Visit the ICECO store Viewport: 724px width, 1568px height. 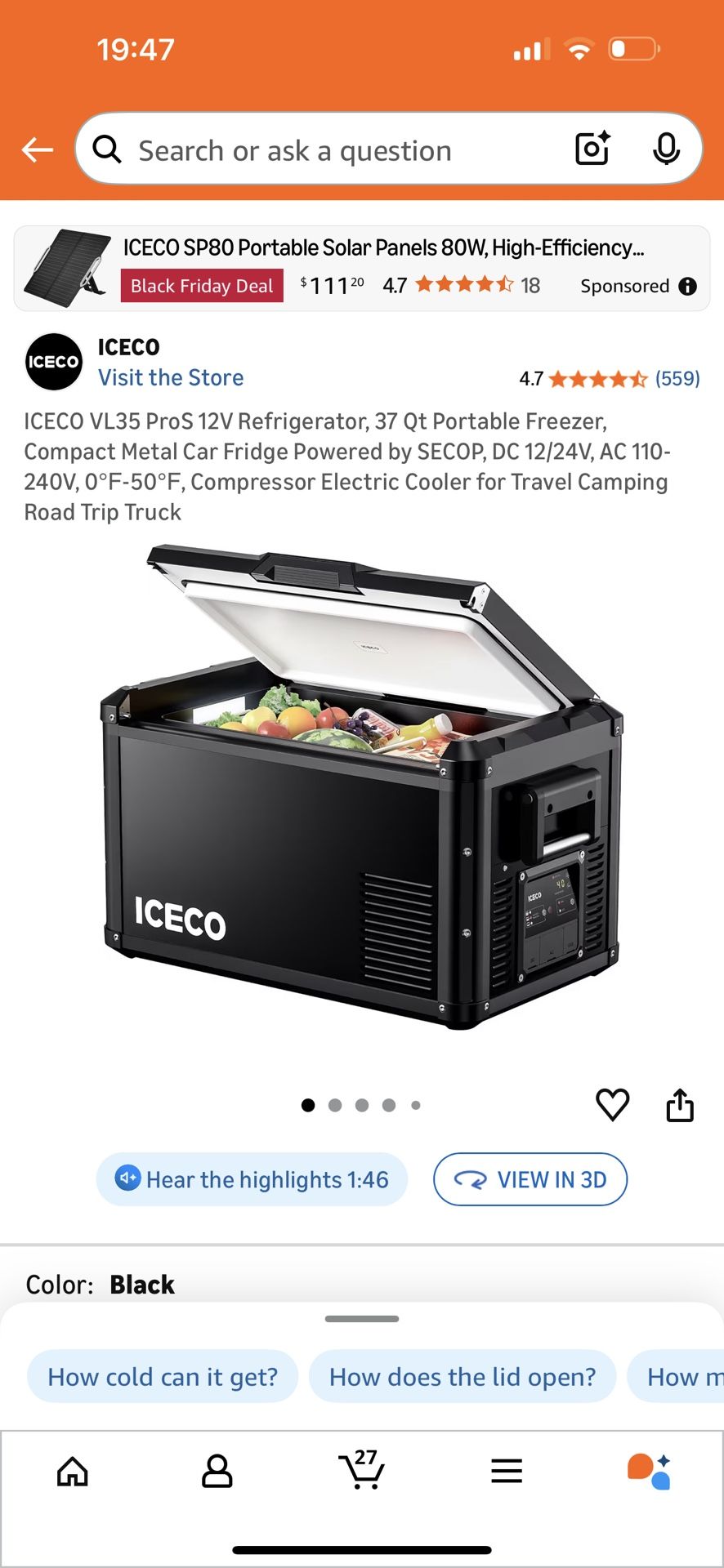(x=171, y=377)
